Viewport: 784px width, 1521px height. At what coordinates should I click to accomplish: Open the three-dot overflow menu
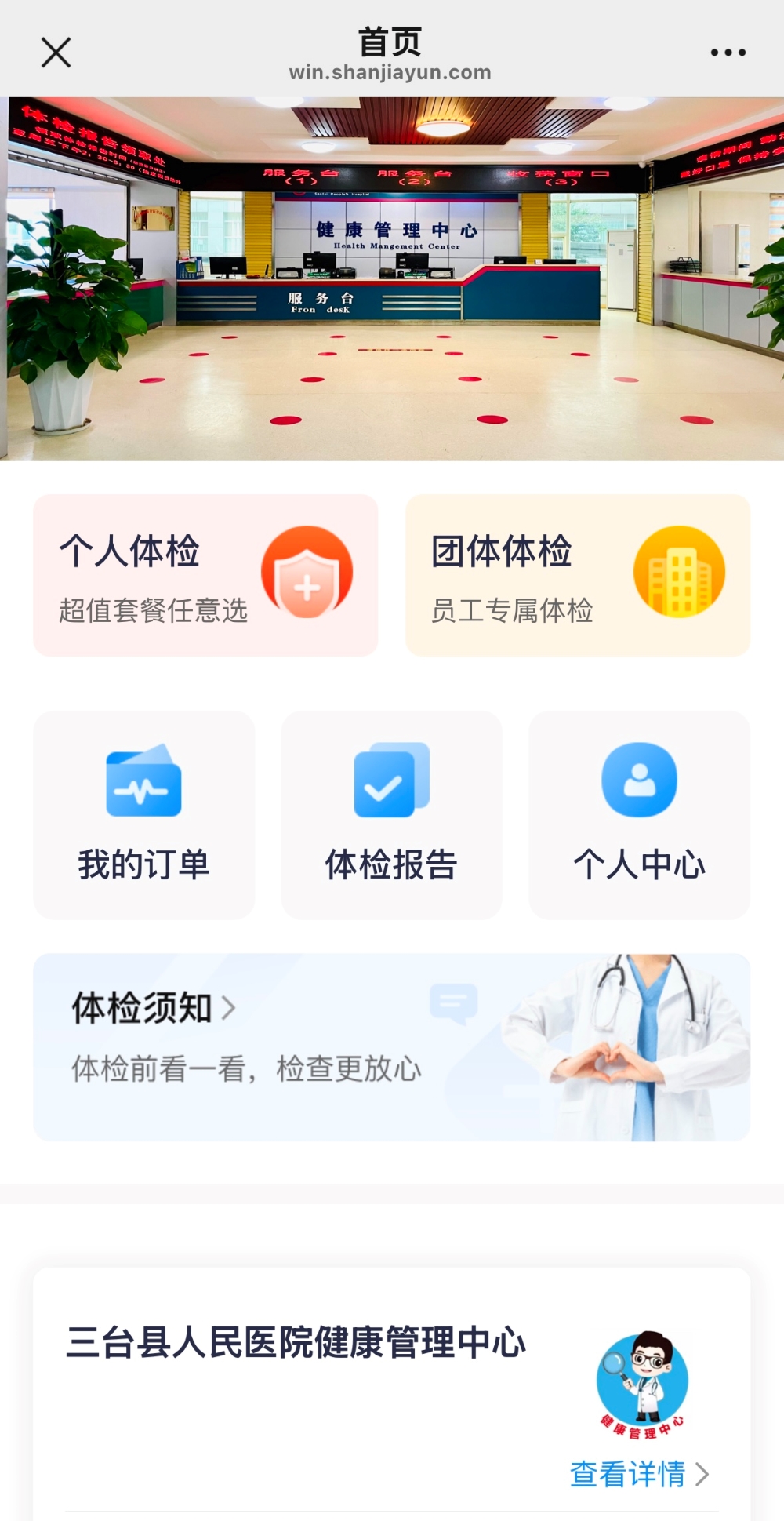coord(728,53)
